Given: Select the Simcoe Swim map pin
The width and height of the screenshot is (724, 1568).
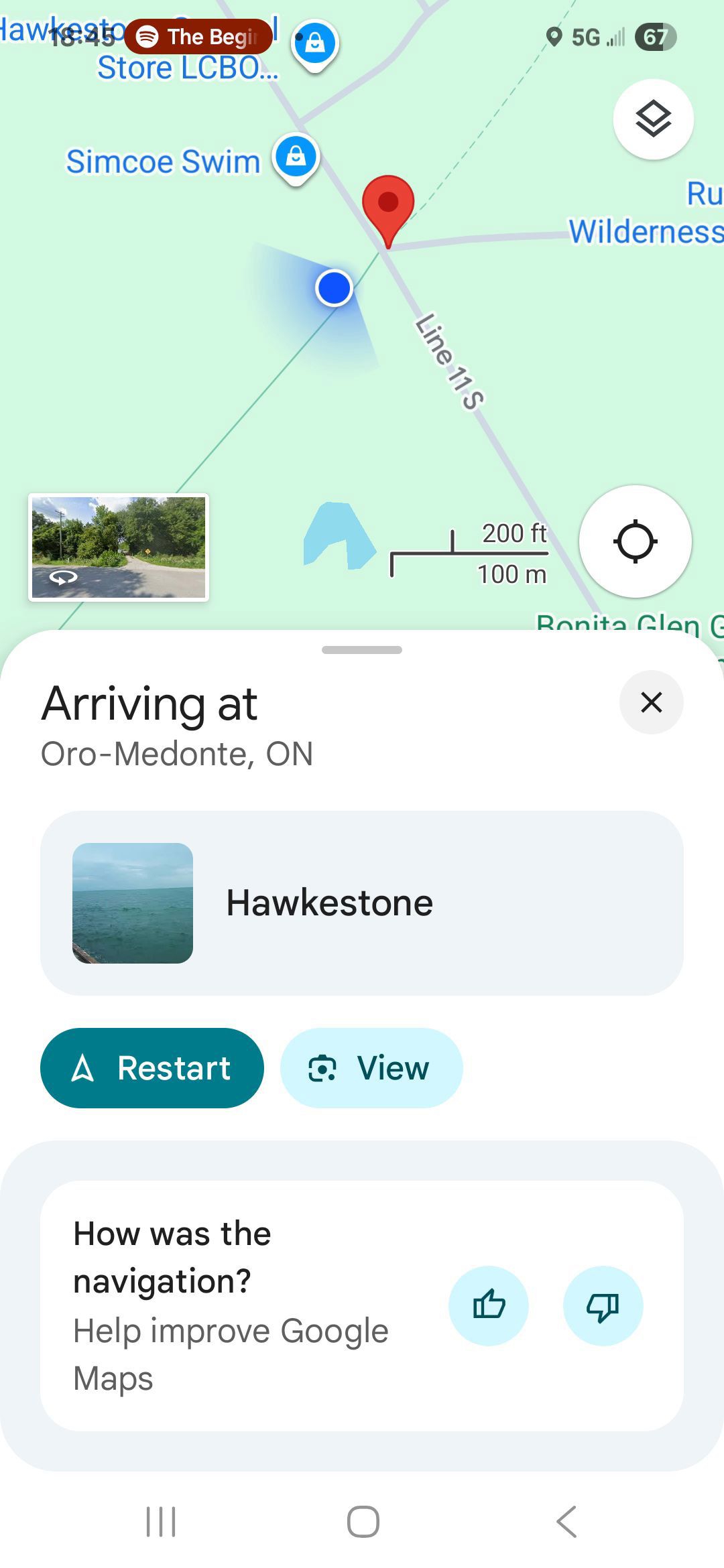Looking at the screenshot, I should coord(296,159).
